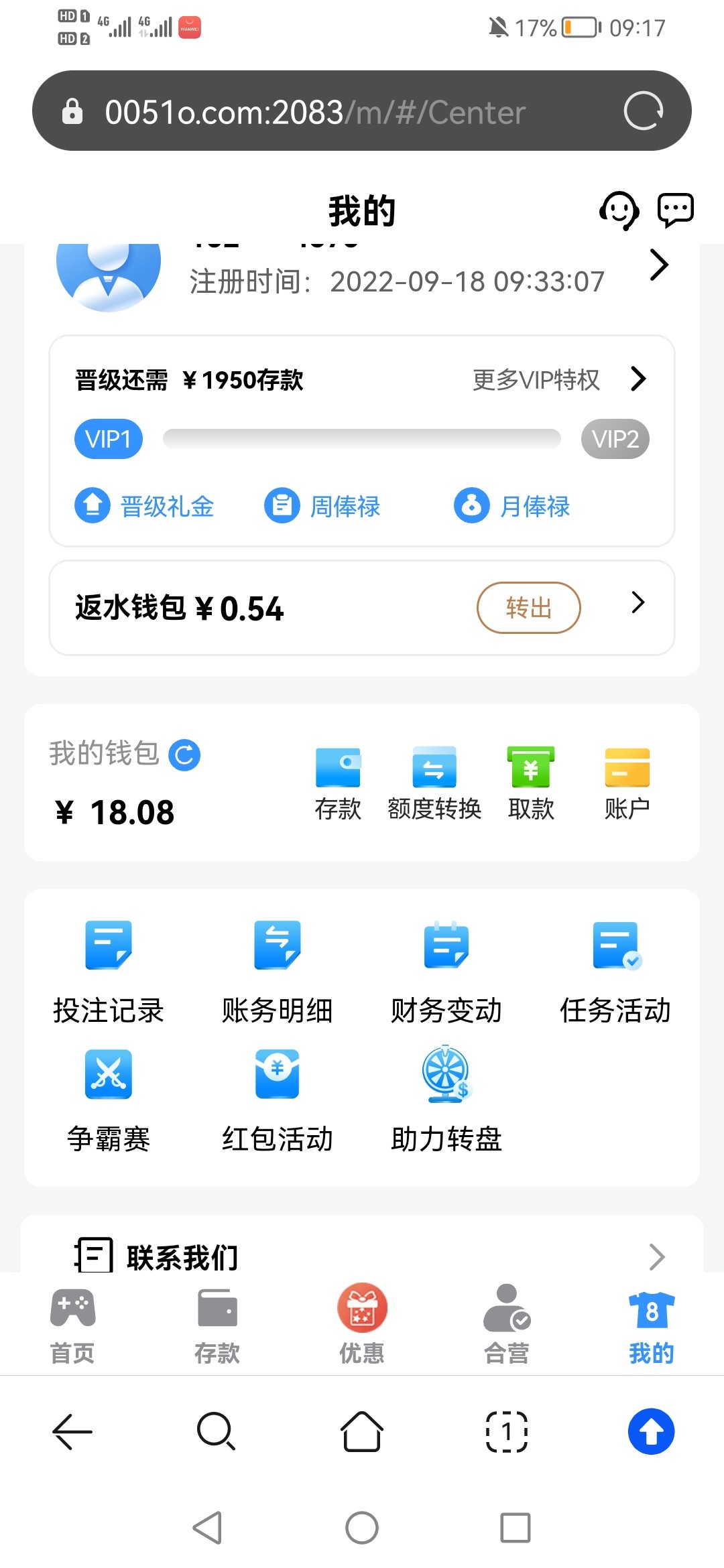Refresh the 我的钱包 balance
724x1568 pixels.
[x=184, y=755]
